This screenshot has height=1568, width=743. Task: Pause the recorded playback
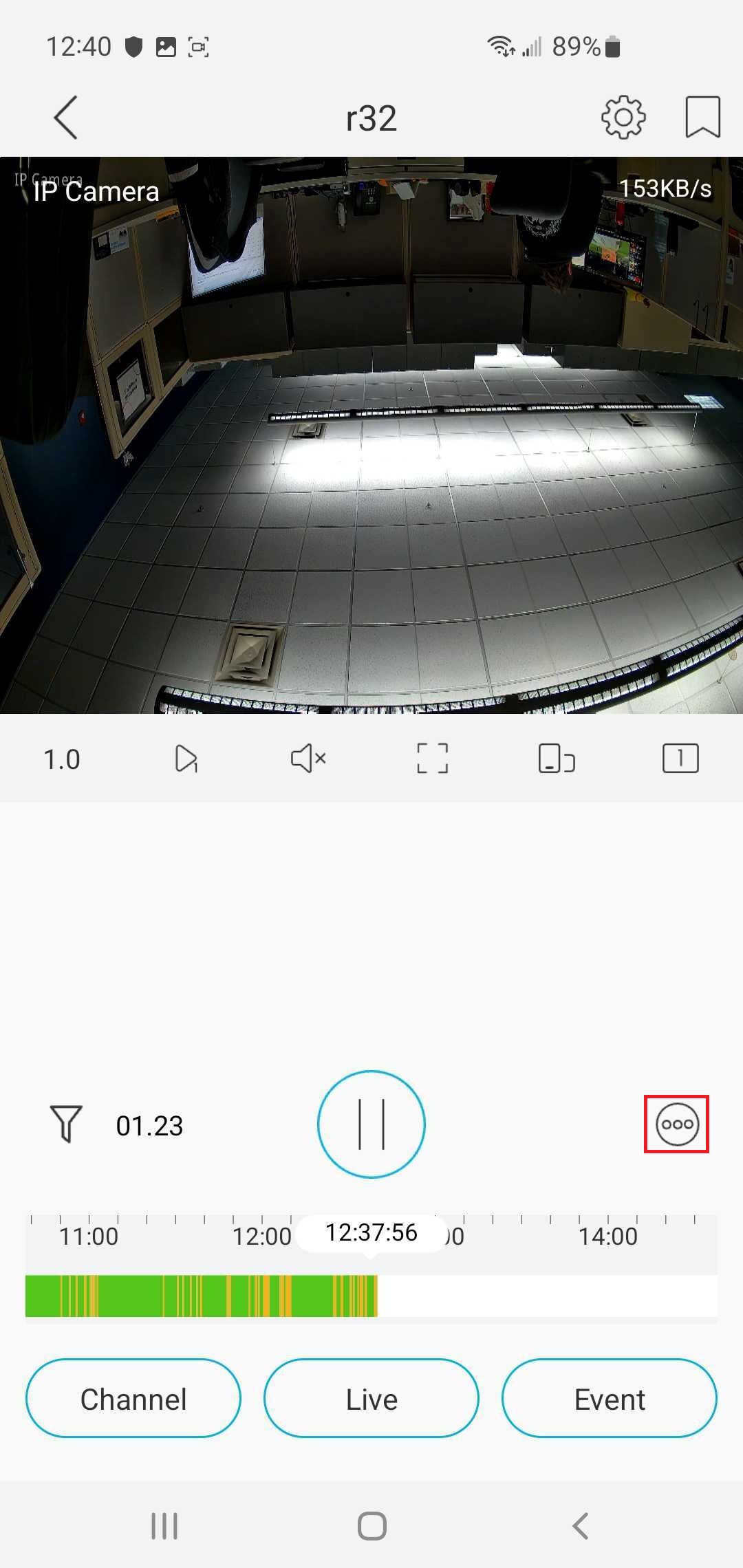pyautogui.click(x=371, y=1124)
